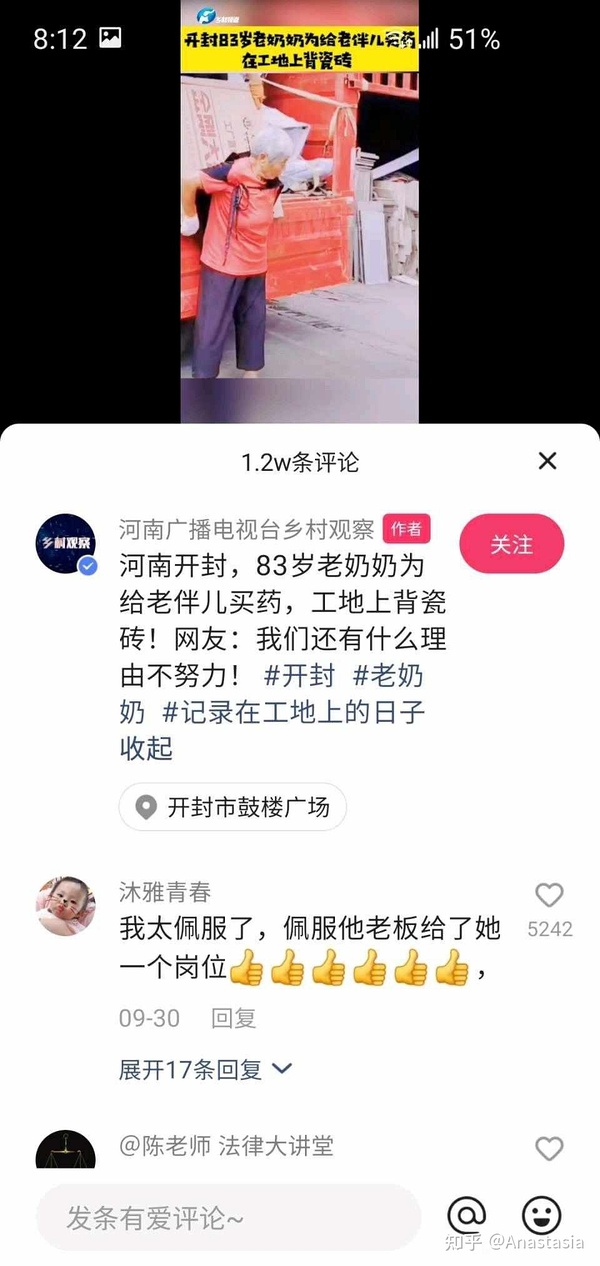
Task: Reply to 沐雅青春's comment
Action: [233, 1018]
